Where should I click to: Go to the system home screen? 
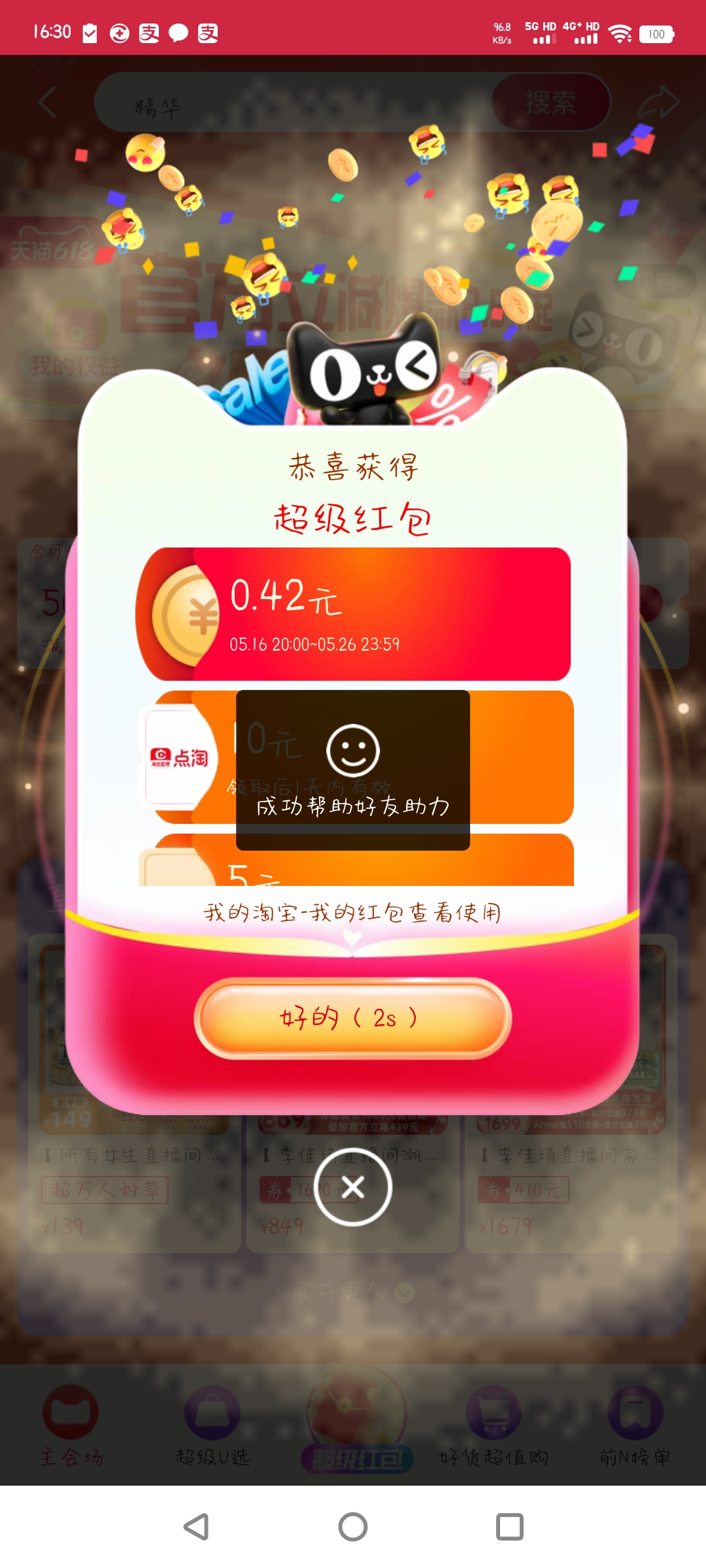pos(353,1527)
